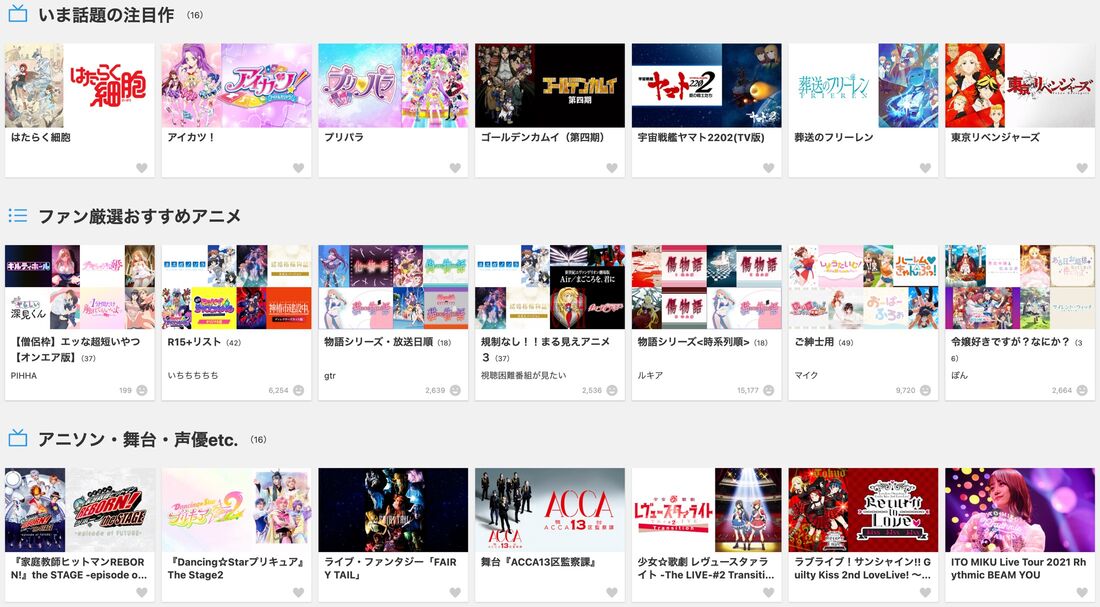Open 令嬢好きですが？なにか？ list

coord(1019,288)
